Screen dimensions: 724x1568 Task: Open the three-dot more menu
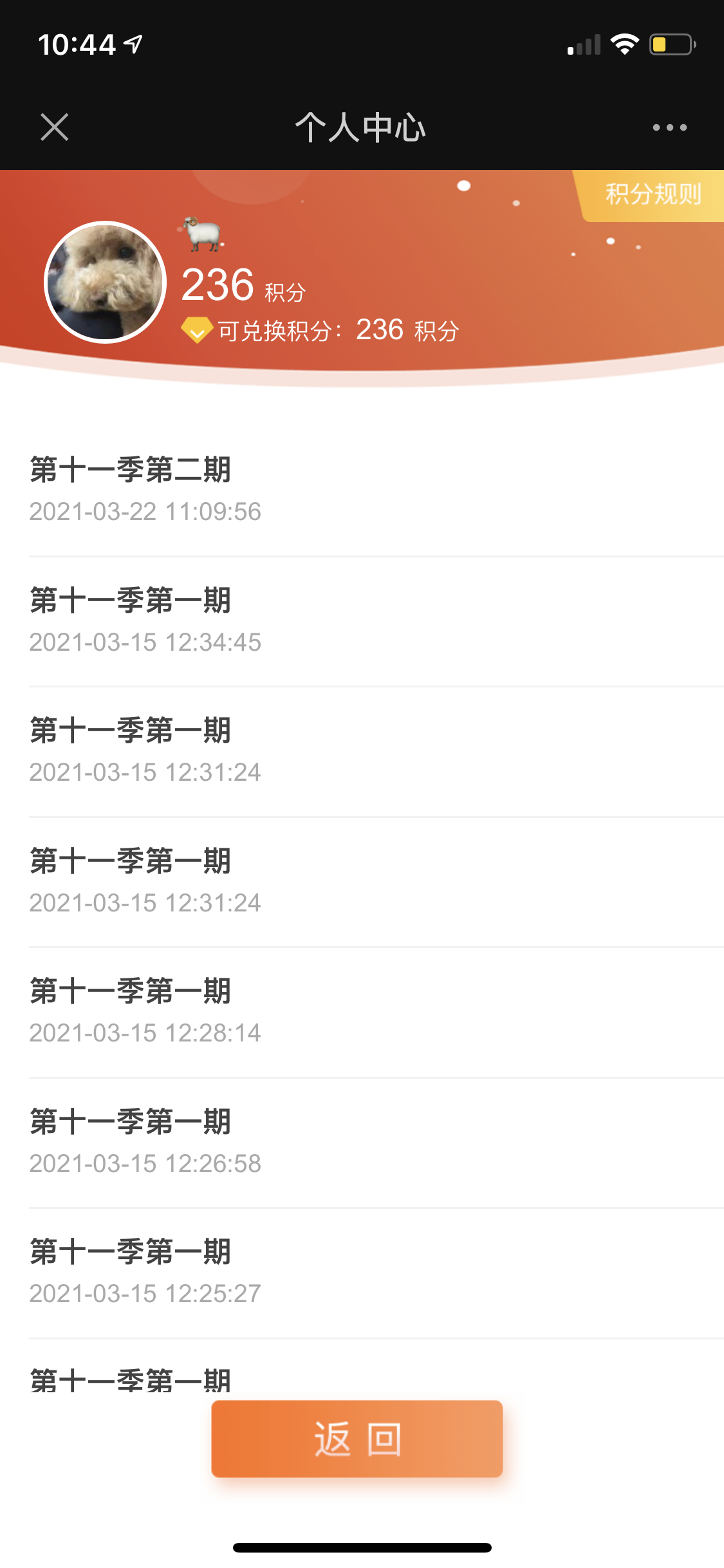[x=669, y=127]
